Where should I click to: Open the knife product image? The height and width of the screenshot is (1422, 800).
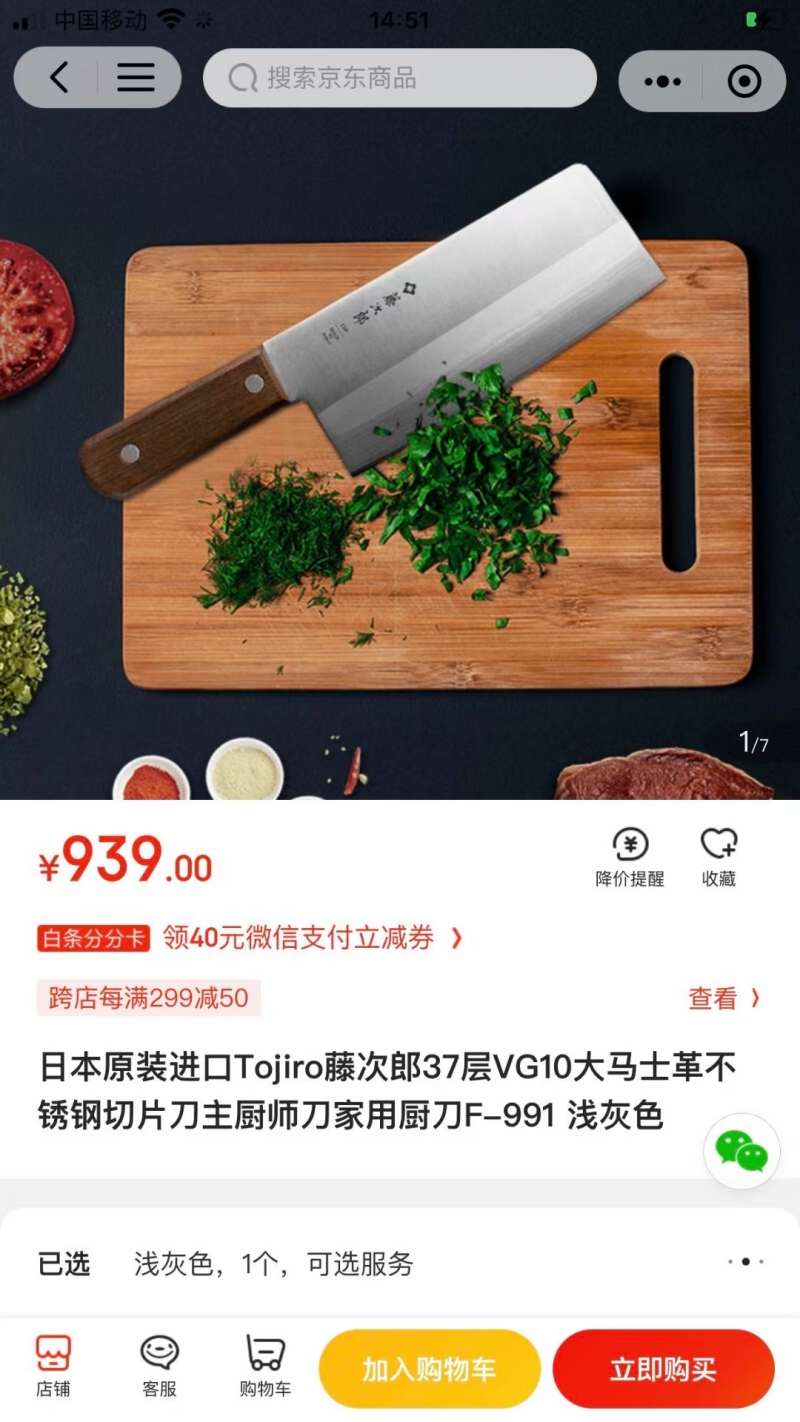coord(400,420)
